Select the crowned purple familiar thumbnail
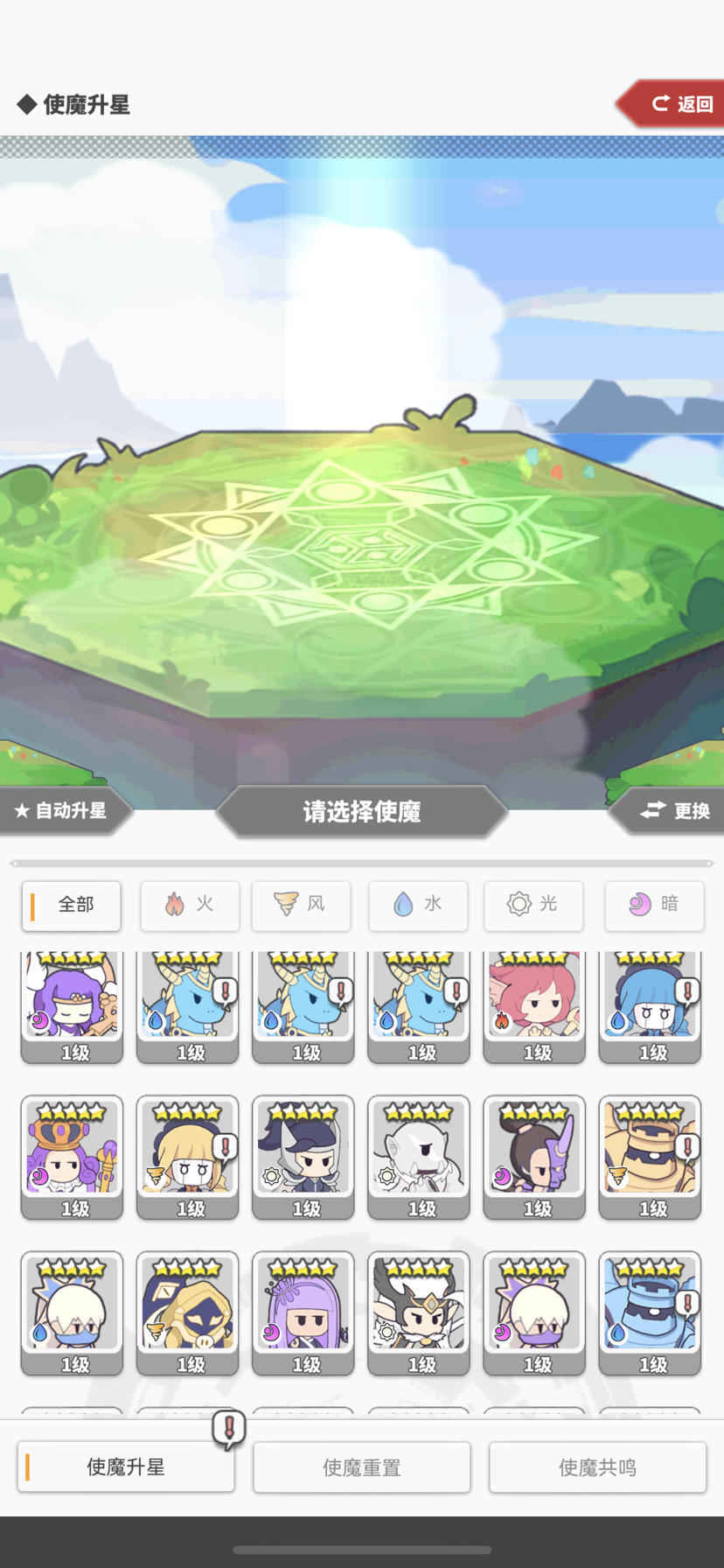This screenshot has width=724, height=1568. pyautogui.click(x=71, y=1157)
